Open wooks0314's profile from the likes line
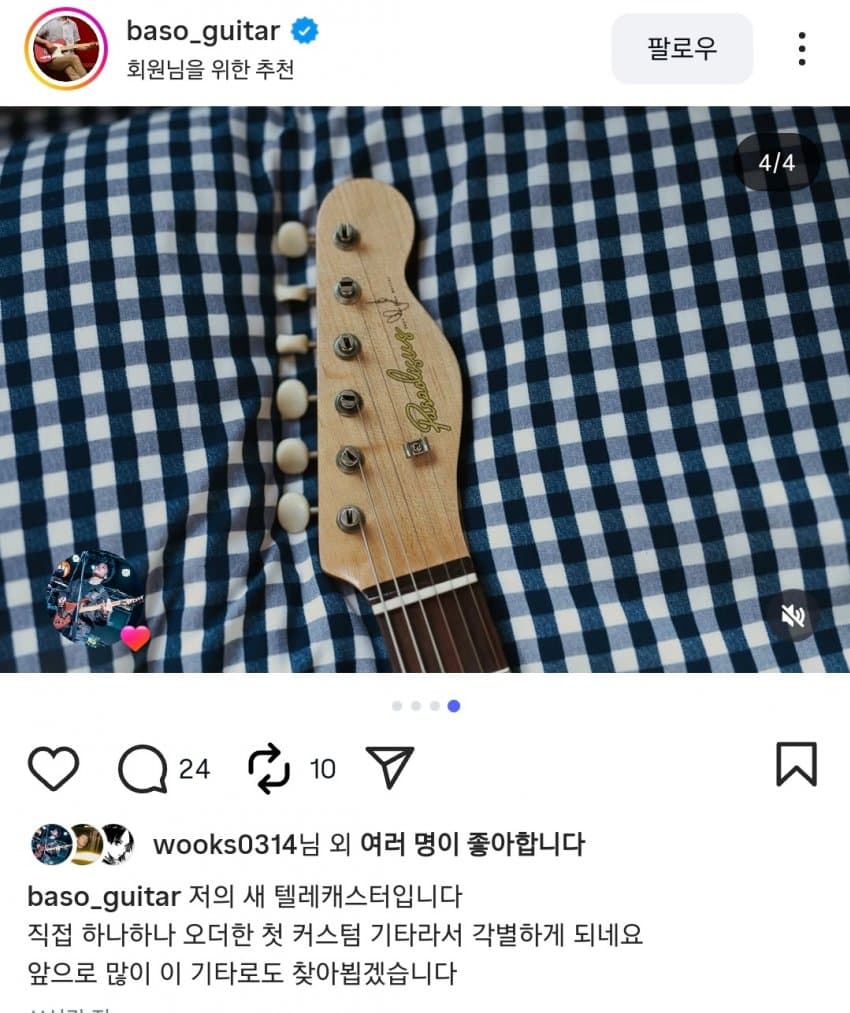Viewport: 850px width, 1013px height. click(225, 844)
